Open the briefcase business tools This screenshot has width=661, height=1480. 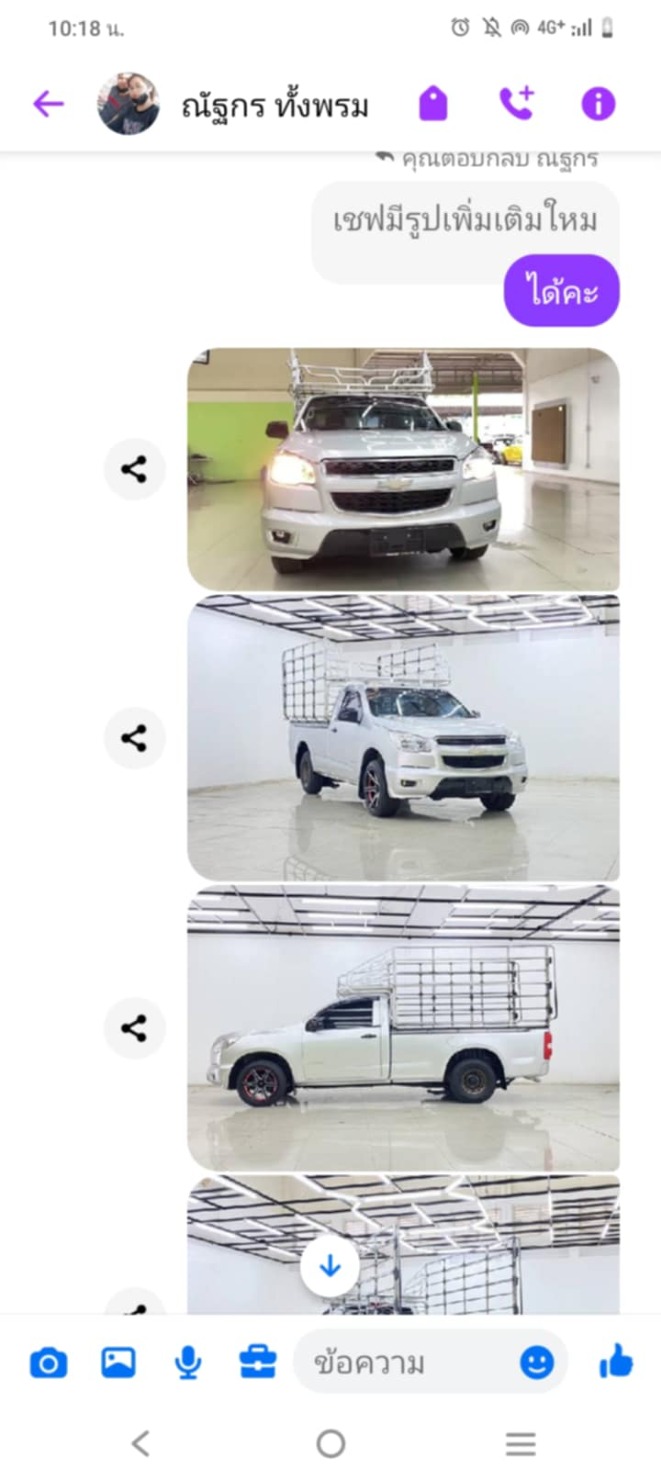point(257,1362)
